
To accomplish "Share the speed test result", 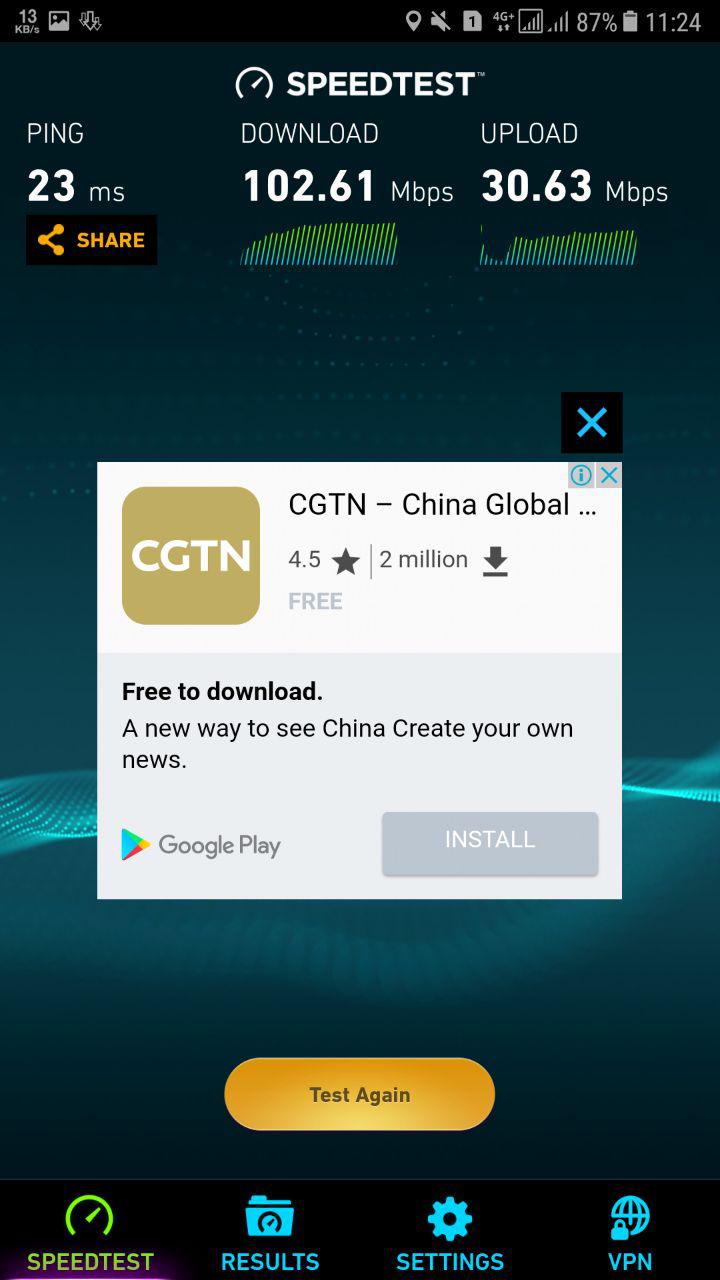I will 91,240.
